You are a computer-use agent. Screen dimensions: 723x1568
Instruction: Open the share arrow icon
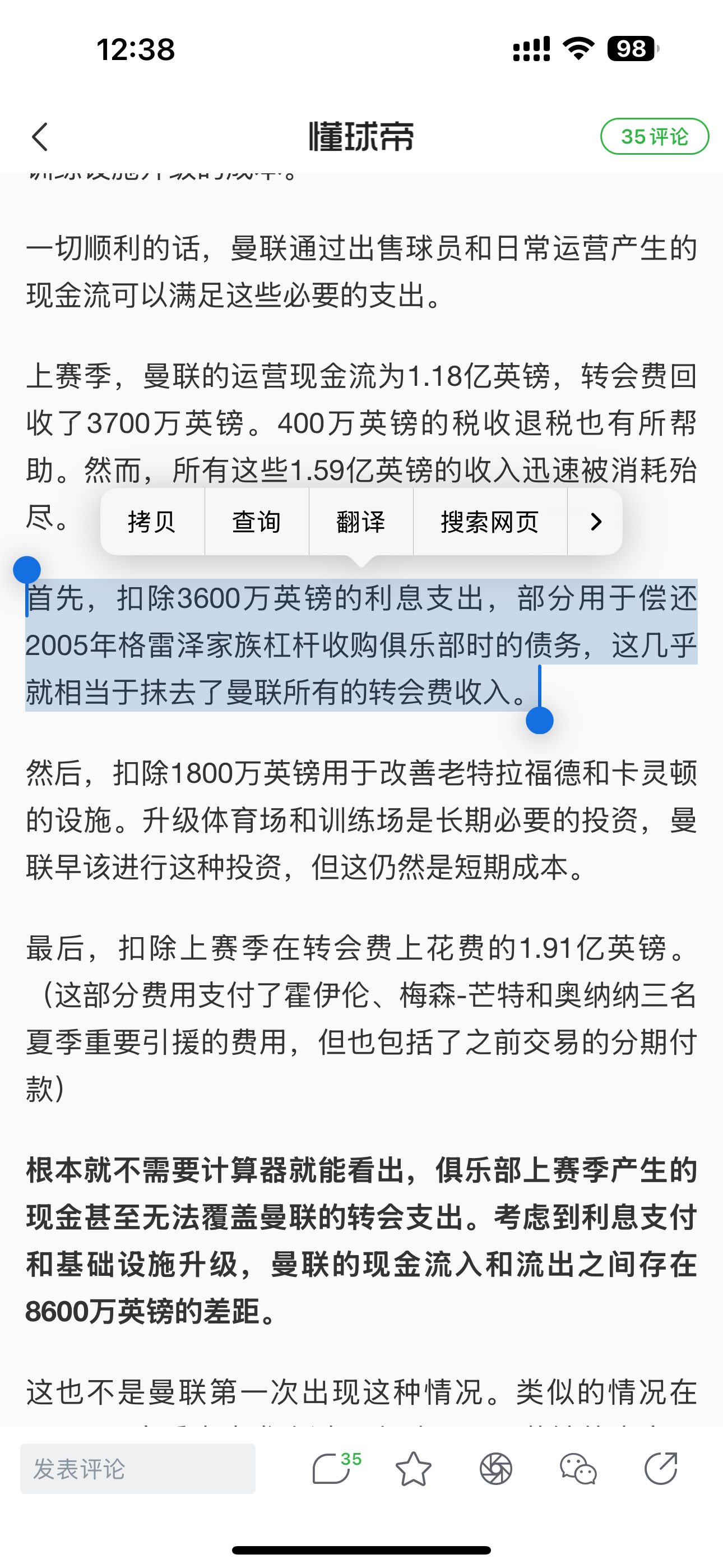tap(661, 1468)
